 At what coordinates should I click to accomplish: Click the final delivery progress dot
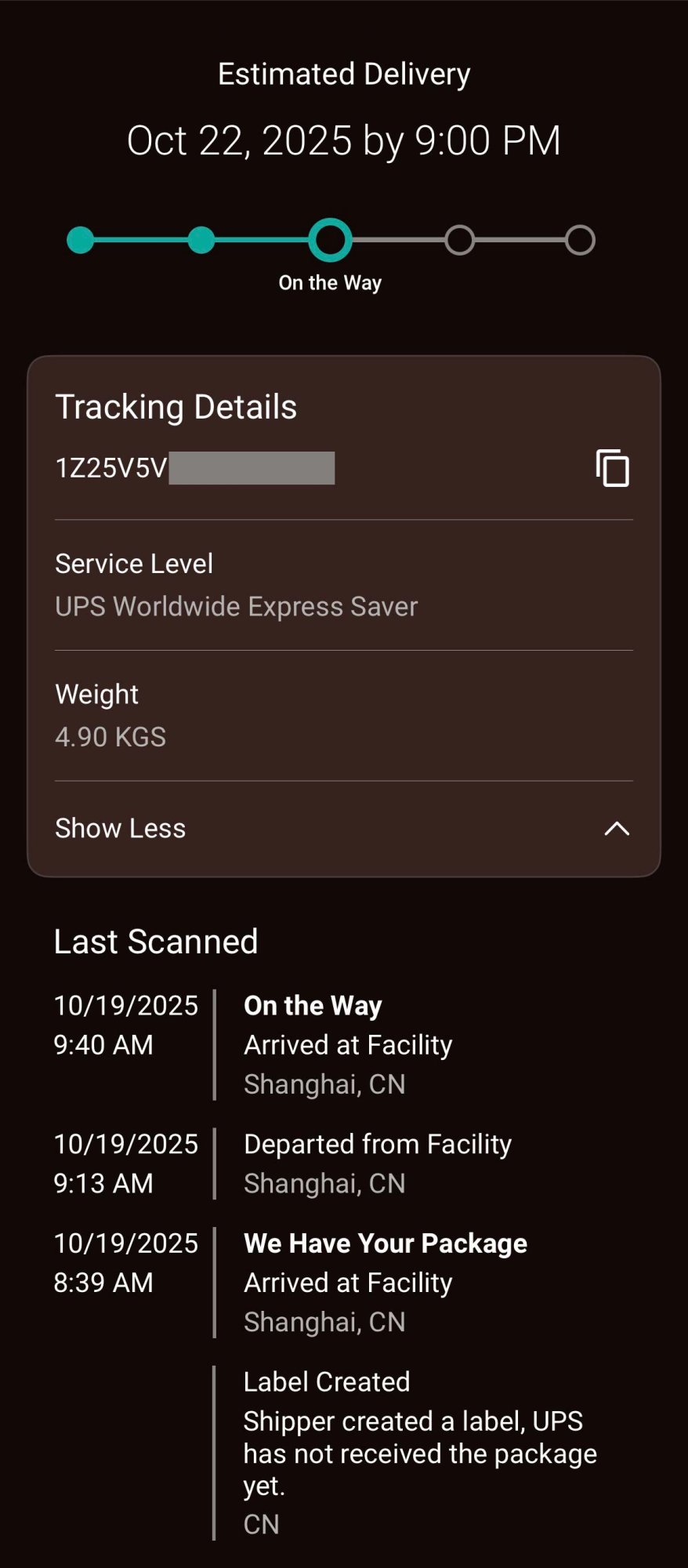[579, 241]
